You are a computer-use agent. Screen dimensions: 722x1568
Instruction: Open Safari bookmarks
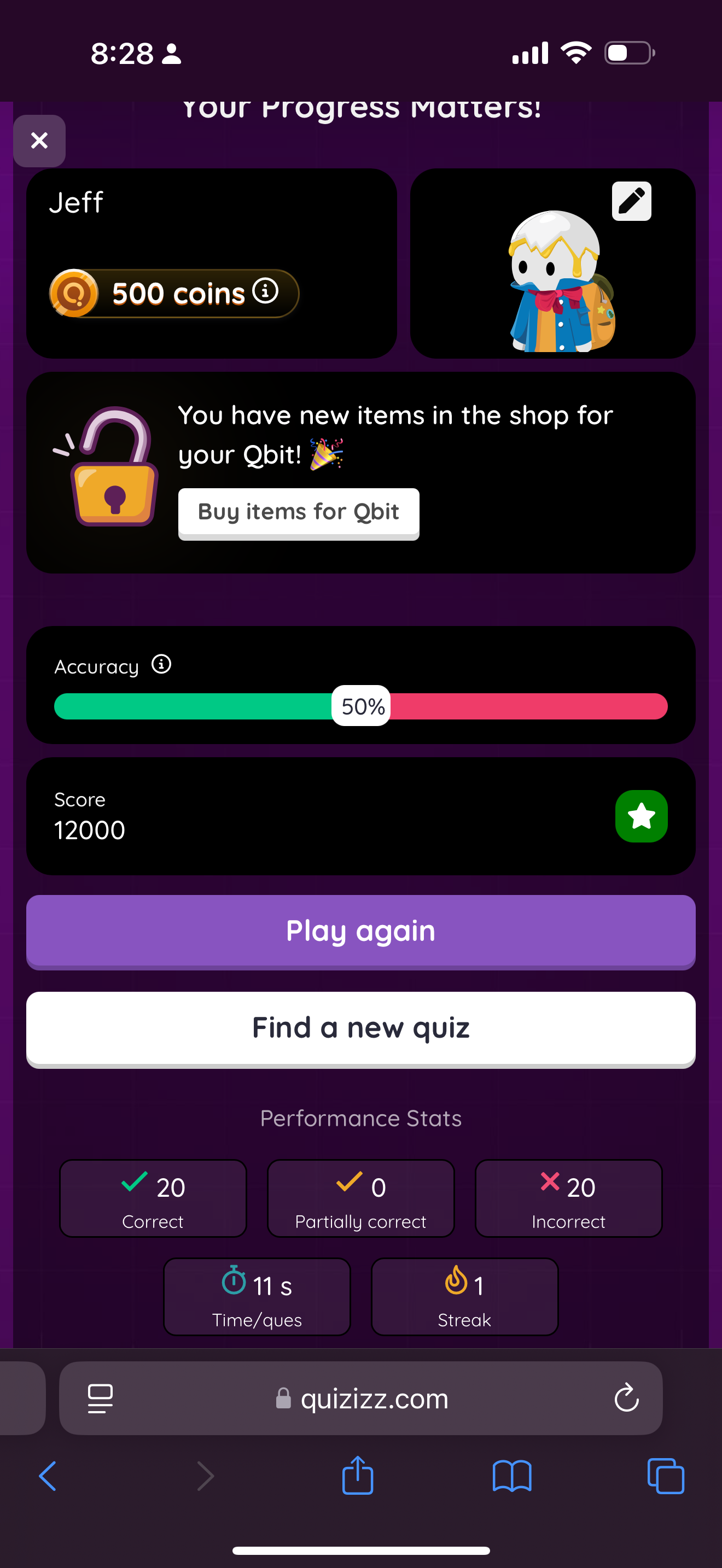tap(512, 1476)
